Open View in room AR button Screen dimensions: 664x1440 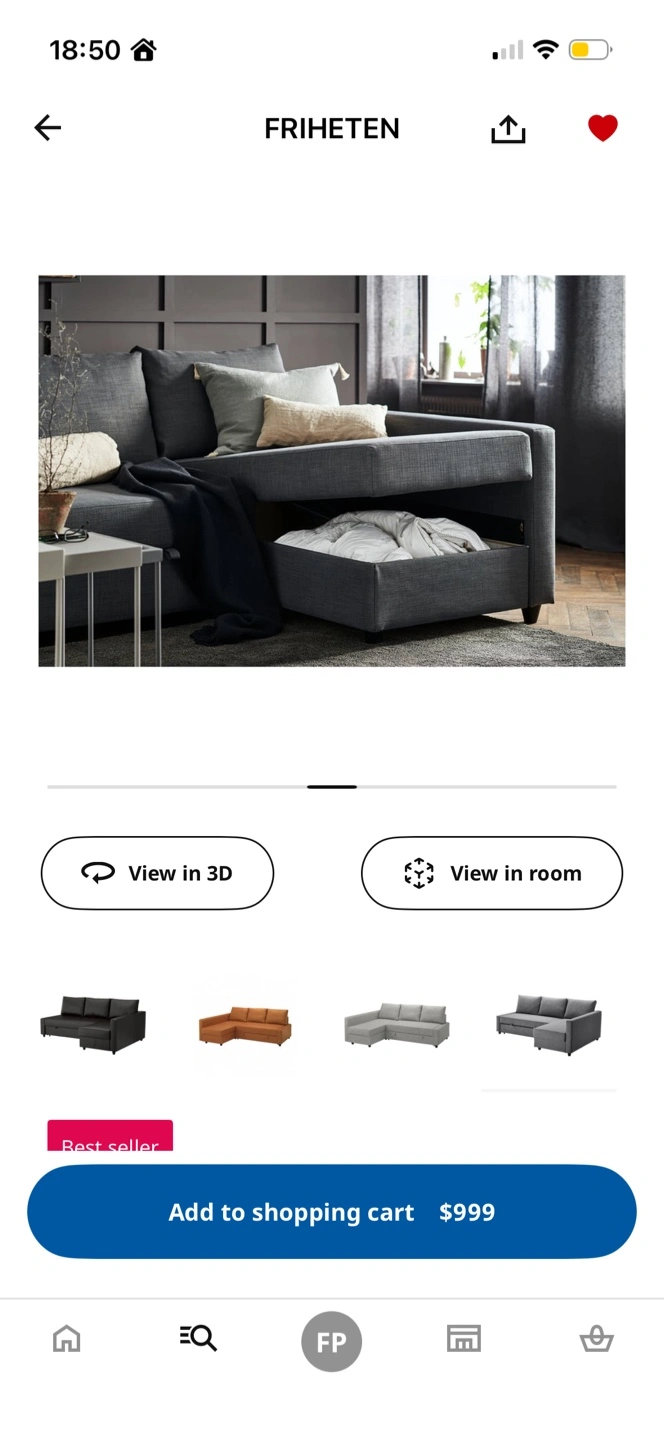point(492,873)
